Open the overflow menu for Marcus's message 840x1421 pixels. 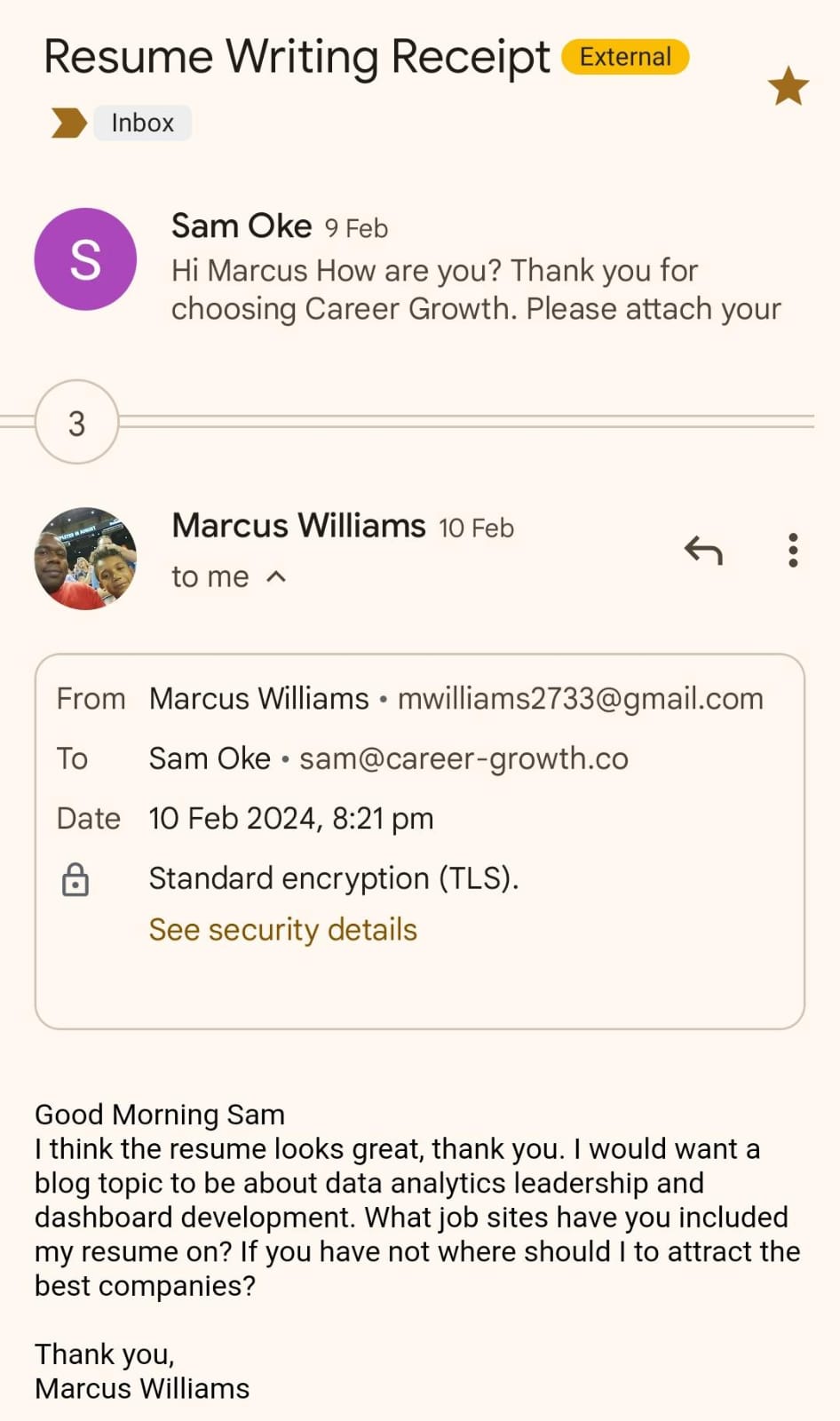click(x=793, y=551)
